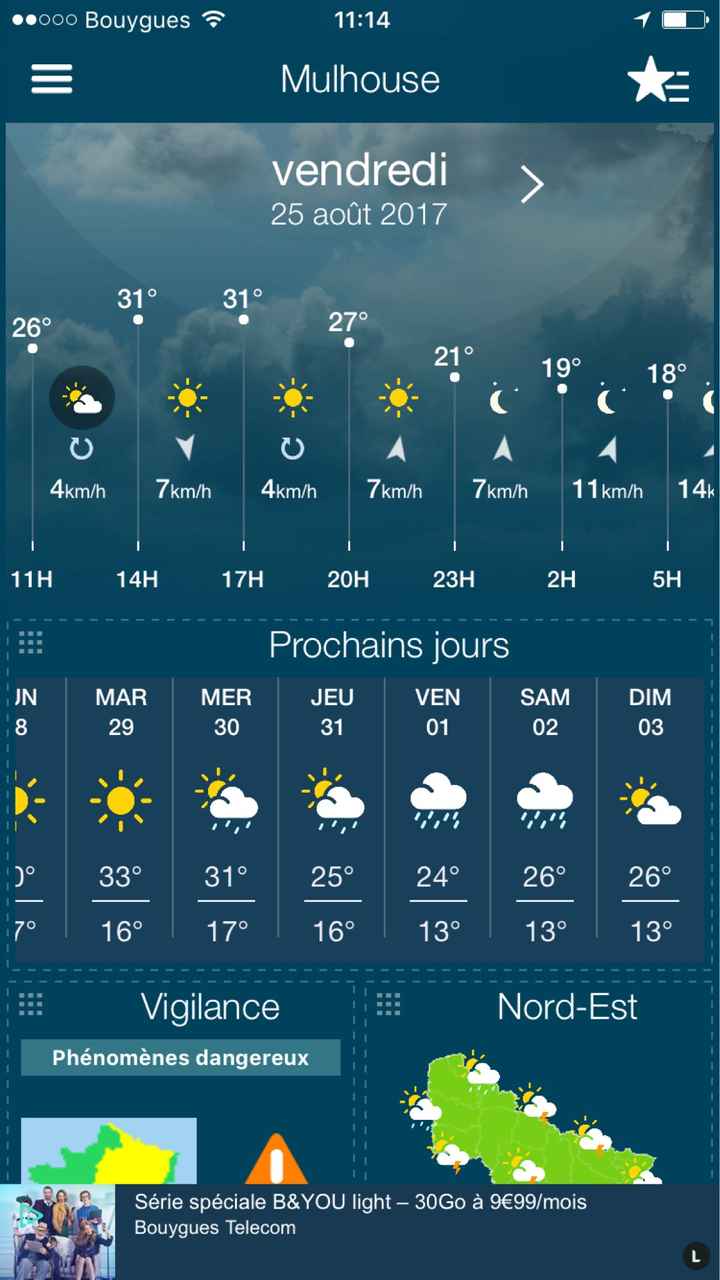The height and width of the screenshot is (1280, 720).
Task: Select the partly cloudy icon at 11H
Action: click(x=82, y=397)
